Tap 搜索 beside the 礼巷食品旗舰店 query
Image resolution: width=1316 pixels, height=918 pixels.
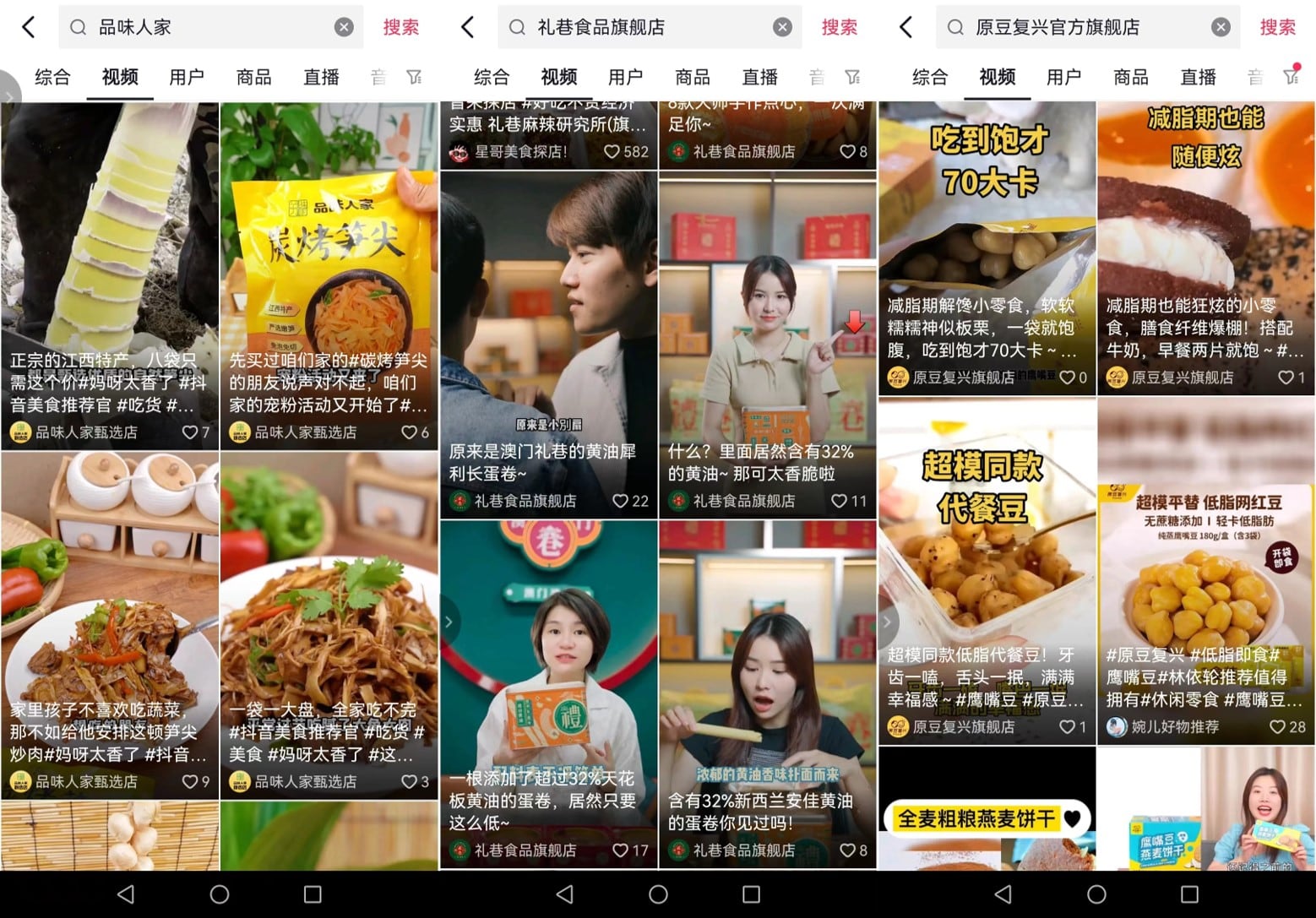(x=839, y=27)
